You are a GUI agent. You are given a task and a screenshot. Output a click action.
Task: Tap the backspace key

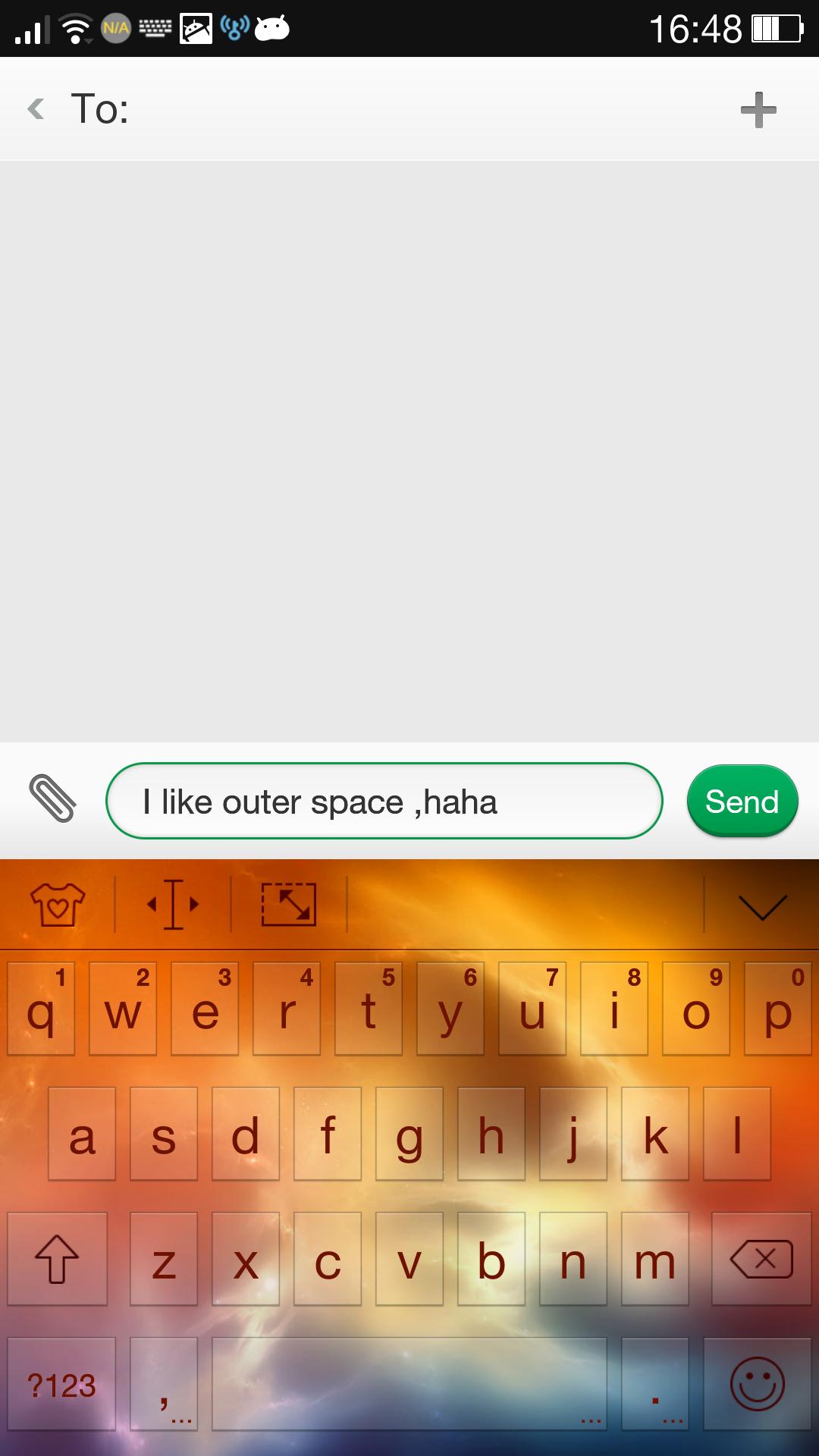[761, 1259]
